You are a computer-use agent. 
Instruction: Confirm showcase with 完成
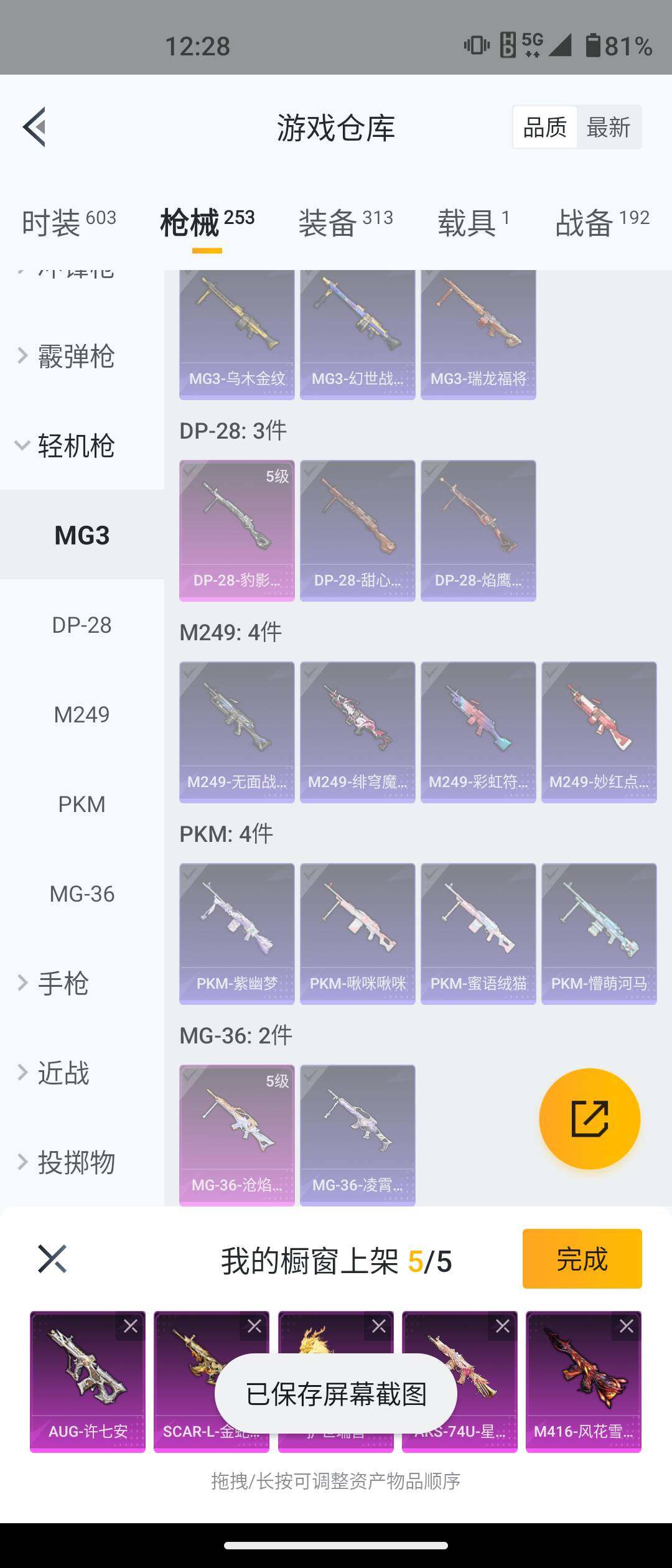click(x=582, y=1259)
